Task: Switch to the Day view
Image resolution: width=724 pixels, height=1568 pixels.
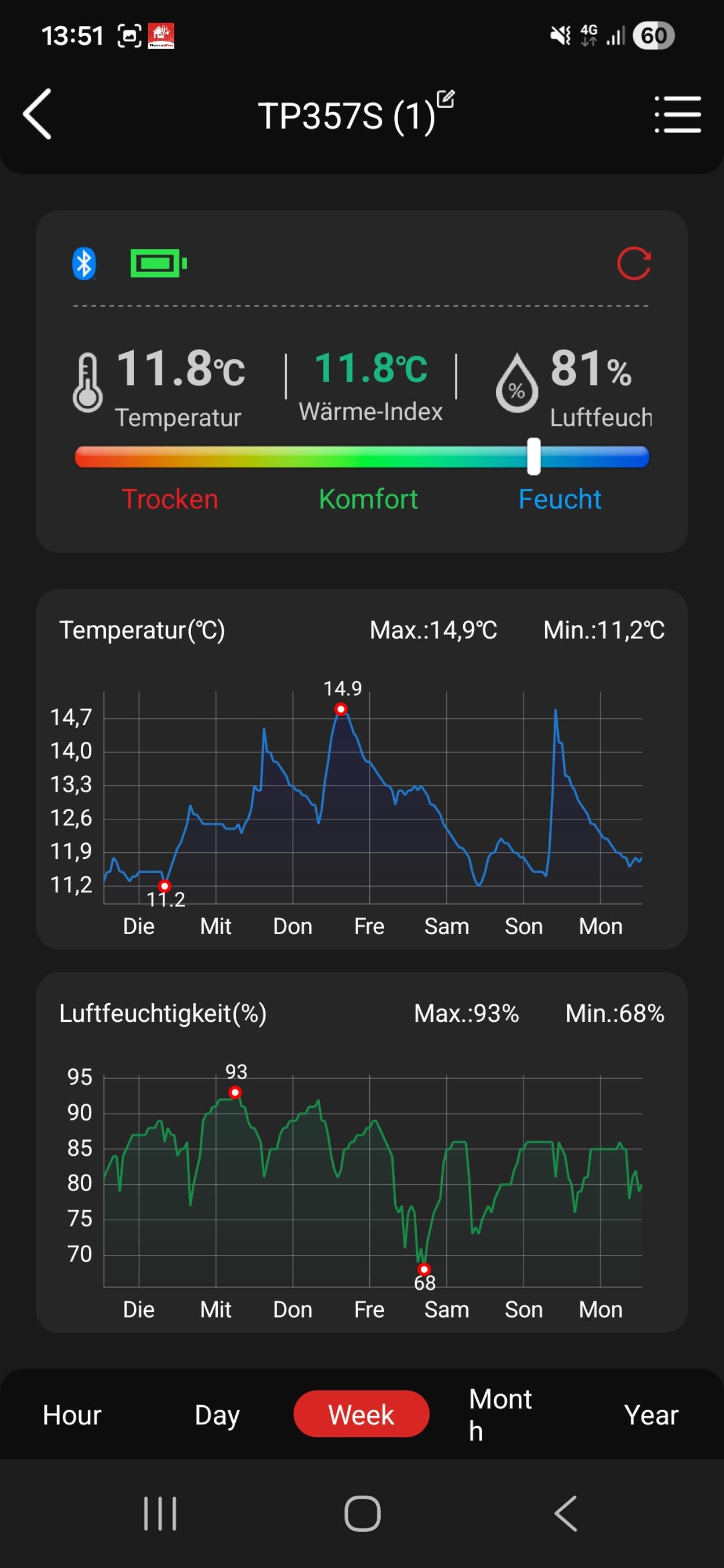Action: click(217, 1415)
